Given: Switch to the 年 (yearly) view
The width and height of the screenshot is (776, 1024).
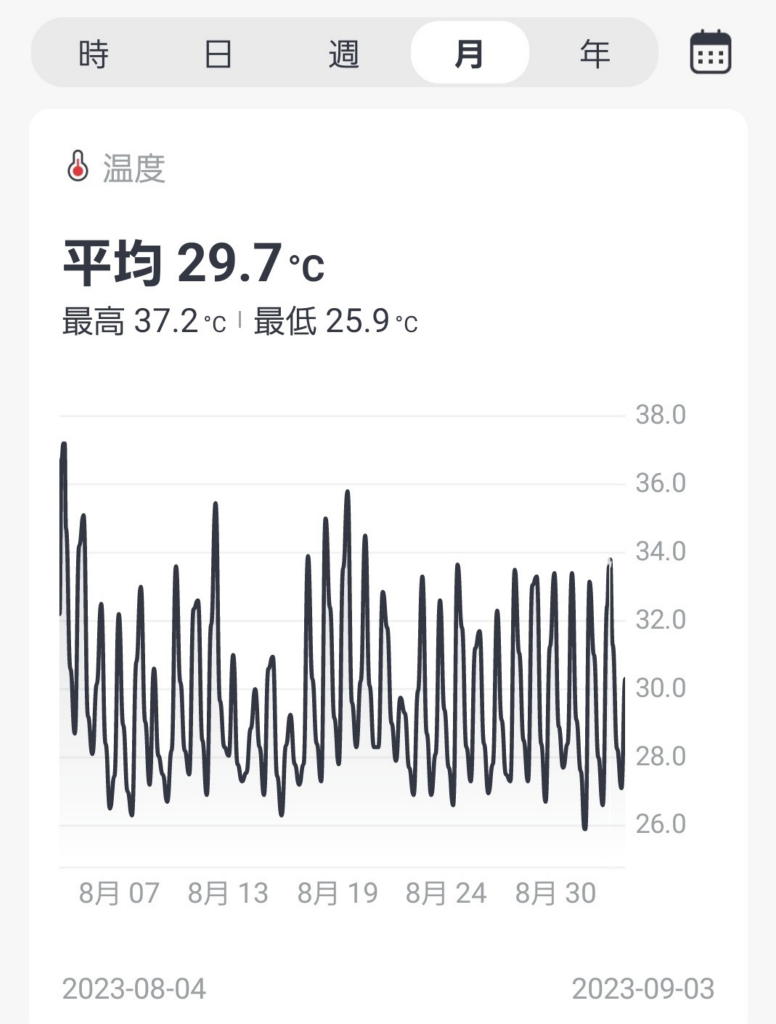Looking at the screenshot, I should [x=595, y=53].
